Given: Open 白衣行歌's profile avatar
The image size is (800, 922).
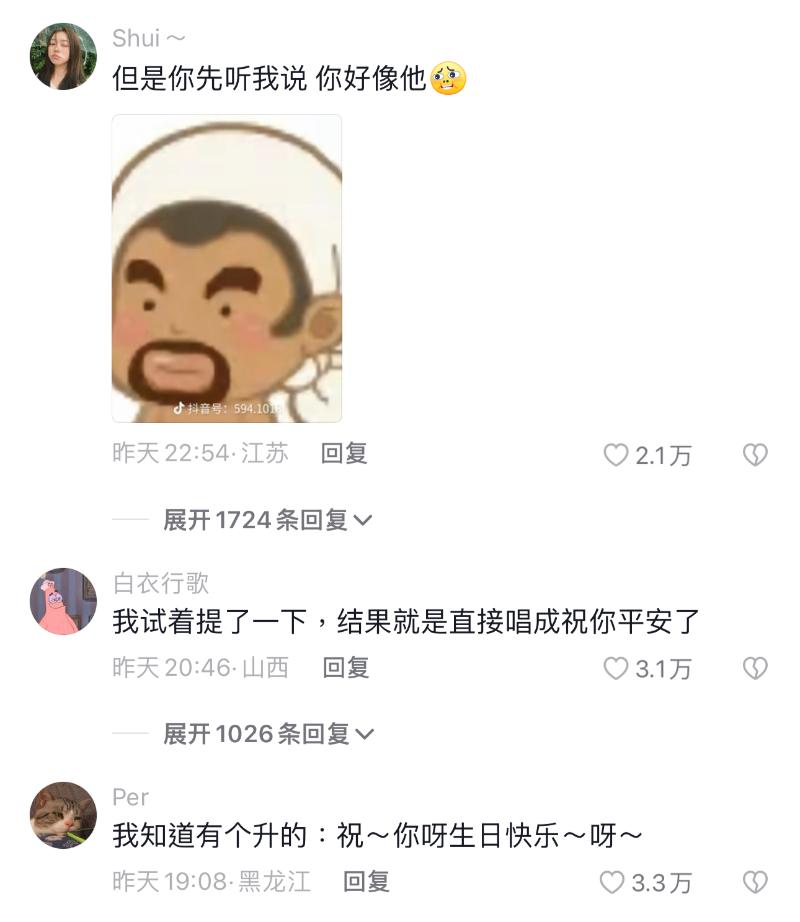Looking at the screenshot, I should [64, 602].
